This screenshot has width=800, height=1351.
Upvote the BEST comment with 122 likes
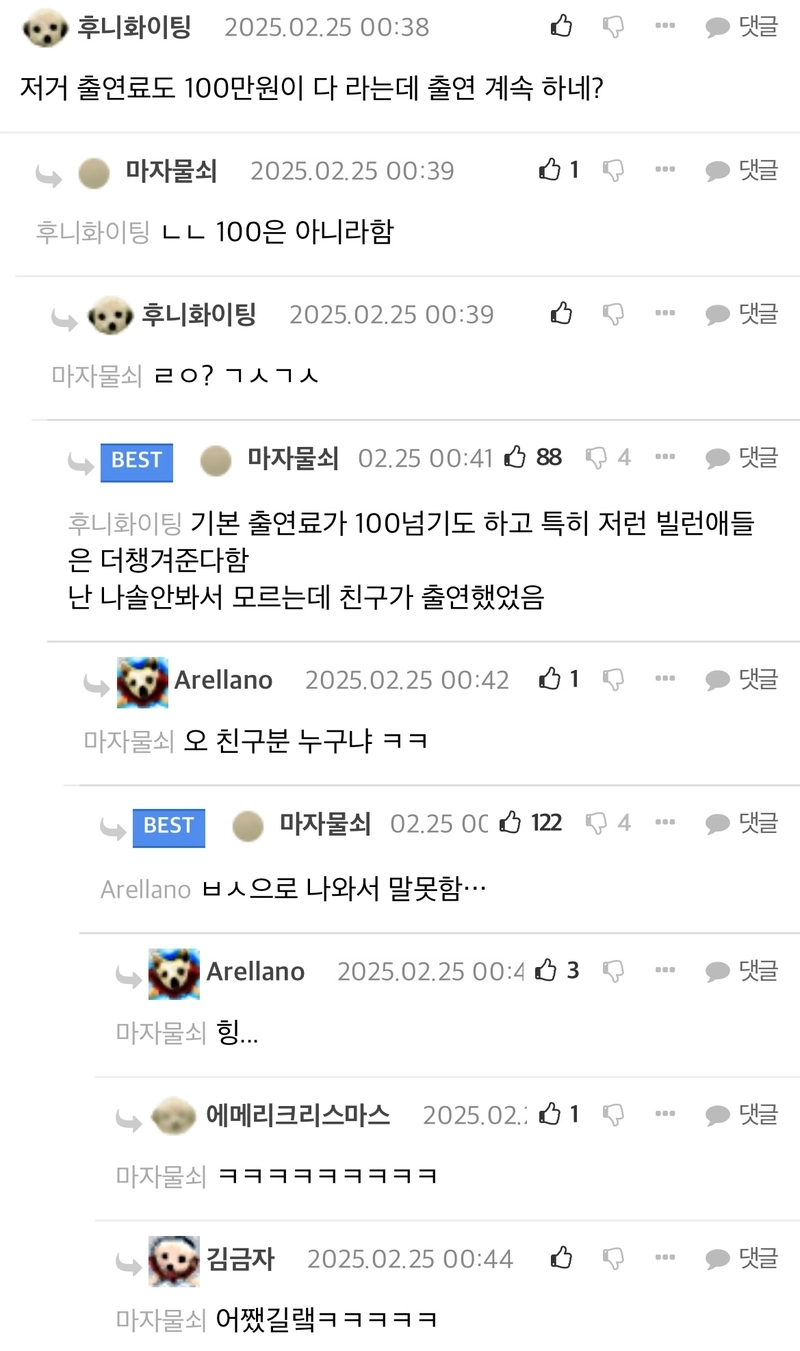coord(530,823)
